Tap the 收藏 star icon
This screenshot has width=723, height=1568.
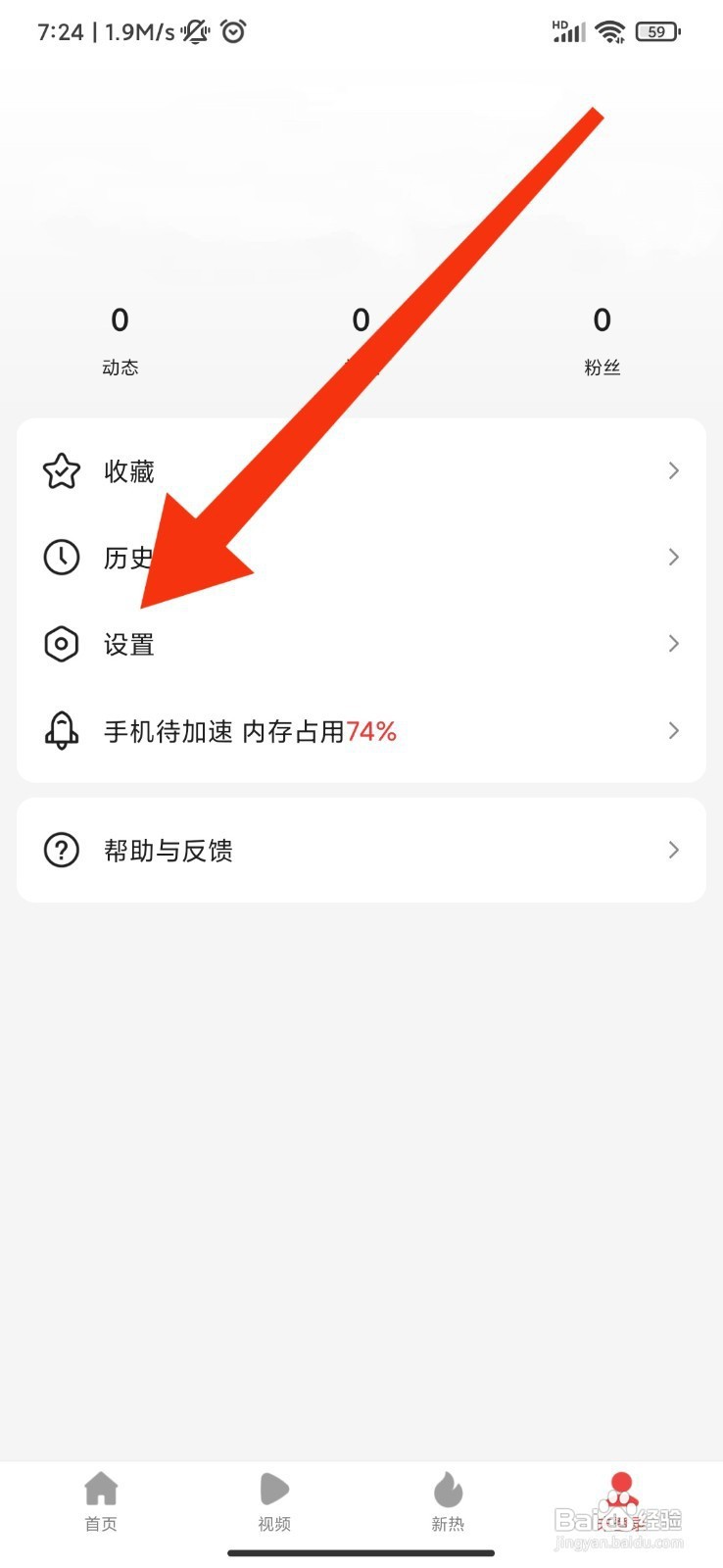(x=61, y=471)
